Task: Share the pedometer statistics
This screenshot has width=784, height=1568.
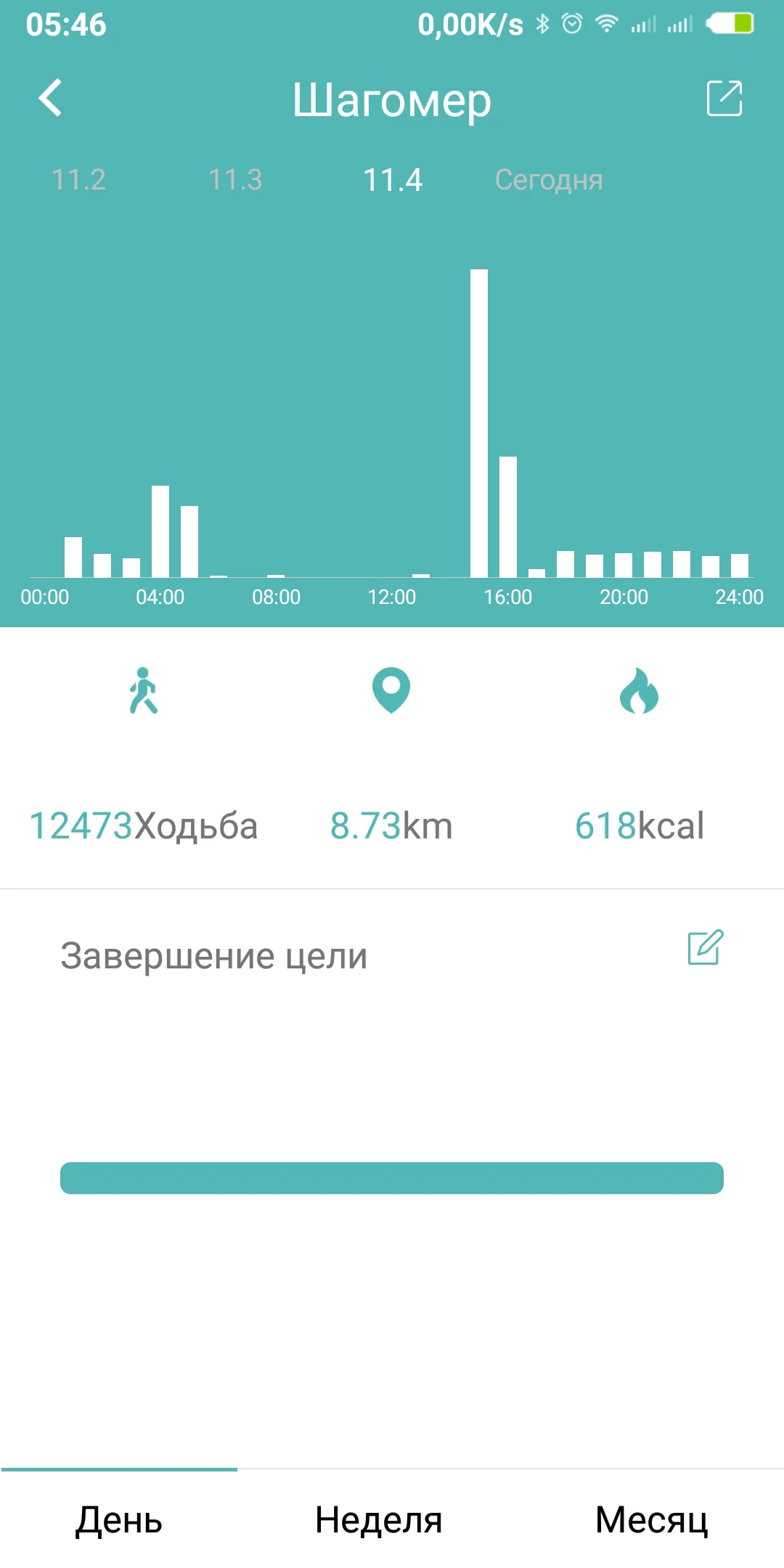Action: pos(724,98)
